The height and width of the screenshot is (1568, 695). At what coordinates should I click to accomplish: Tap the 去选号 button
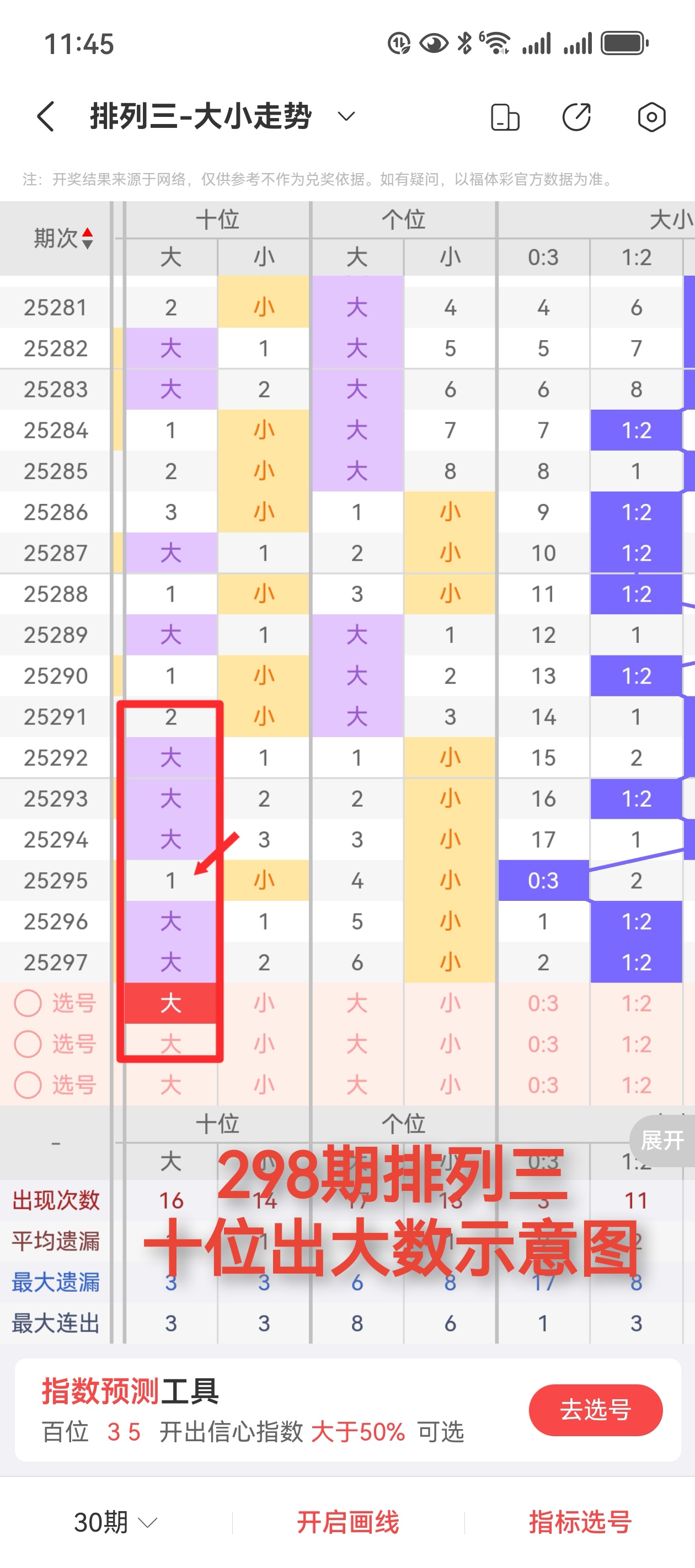pos(595,1409)
